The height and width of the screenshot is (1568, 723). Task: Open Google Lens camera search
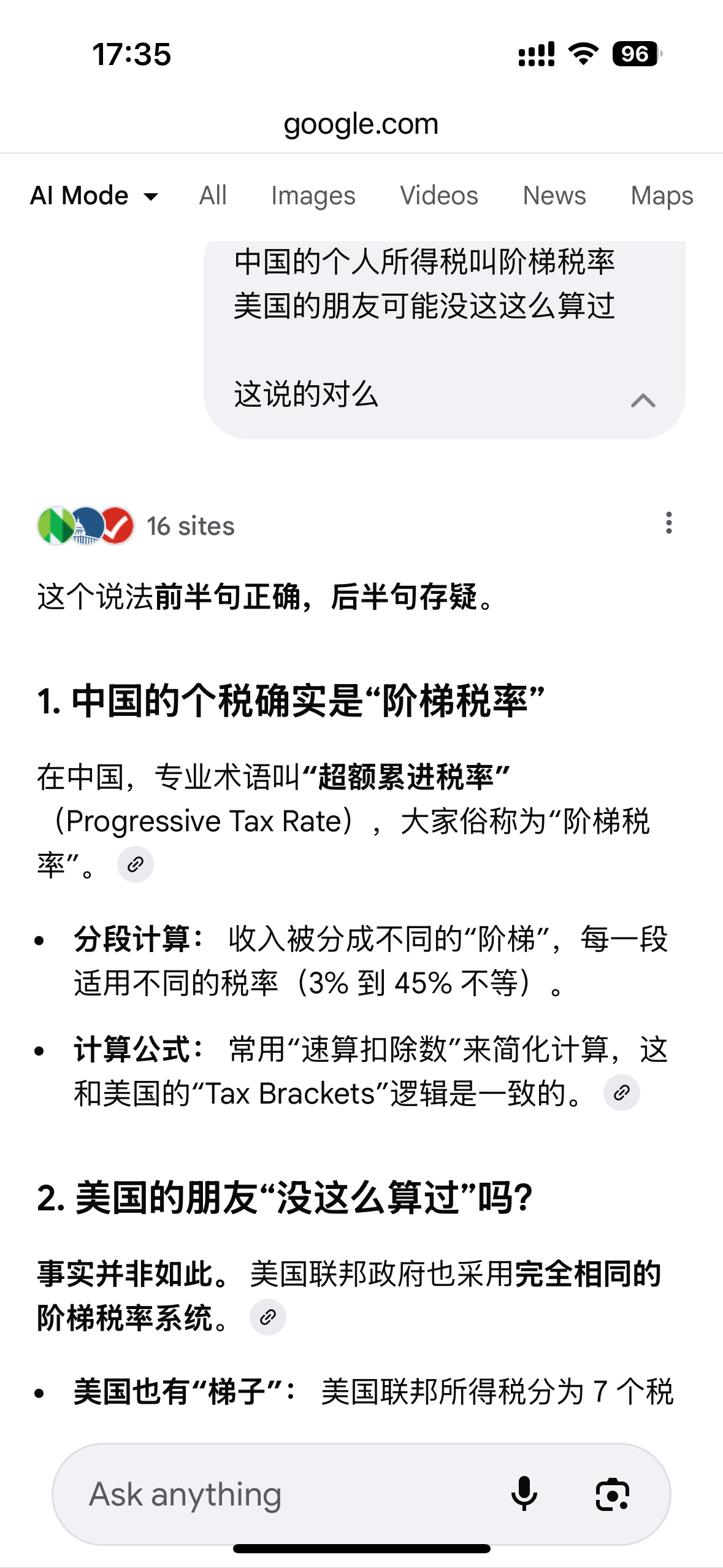[613, 1493]
